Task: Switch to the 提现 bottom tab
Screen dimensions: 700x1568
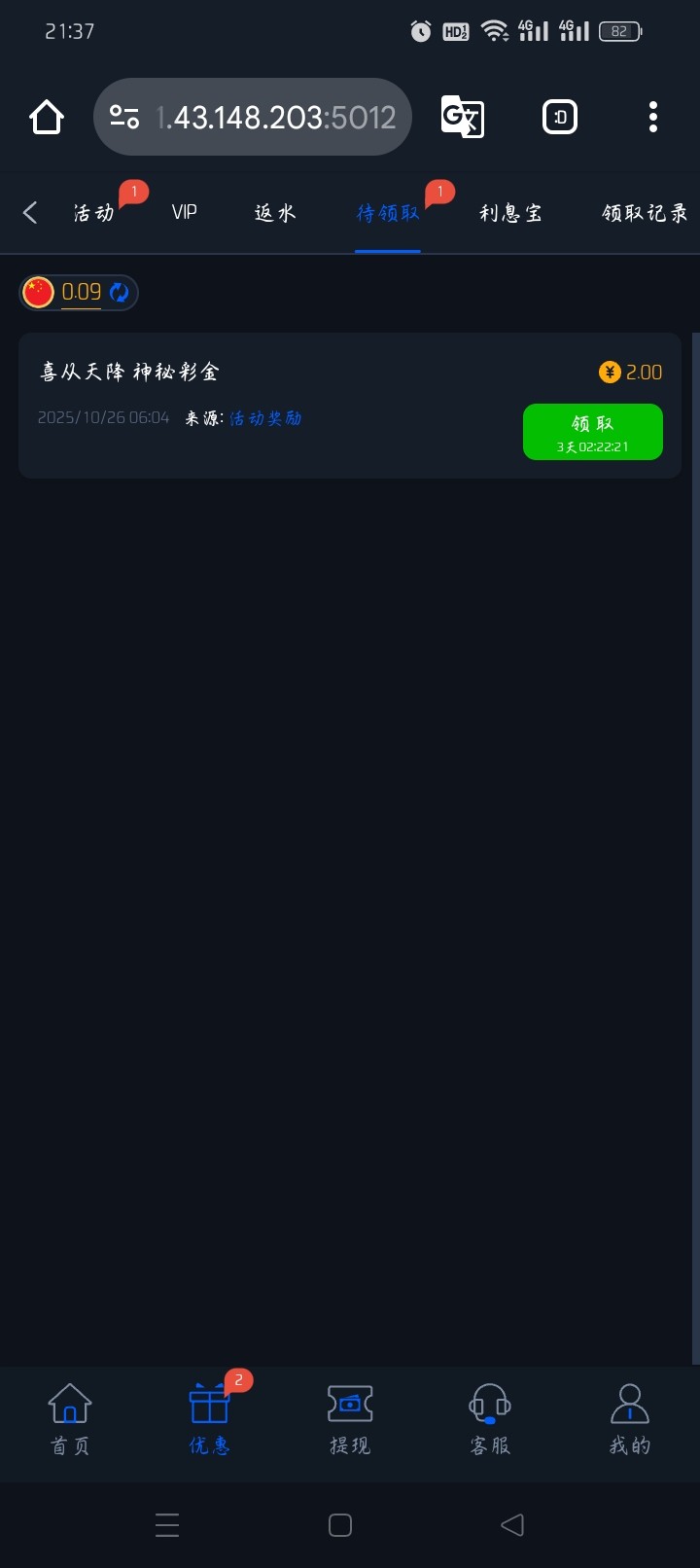Action: [x=350, y=1419]
